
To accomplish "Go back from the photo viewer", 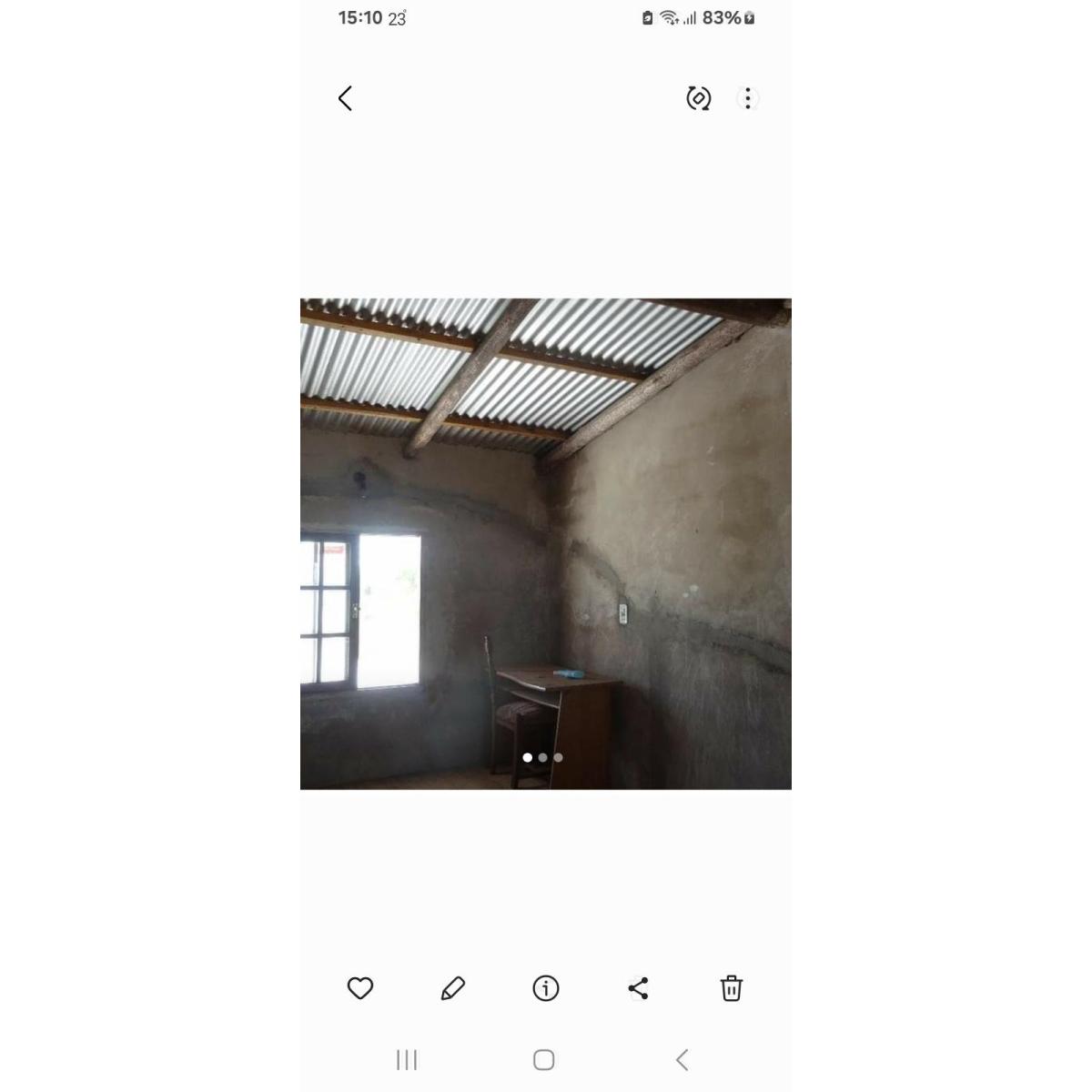I will pos(345,98).
